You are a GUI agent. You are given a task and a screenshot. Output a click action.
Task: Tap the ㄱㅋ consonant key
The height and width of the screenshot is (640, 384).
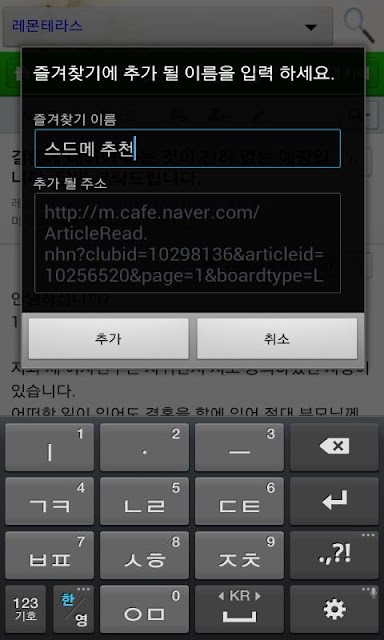(x=49, y=501)
